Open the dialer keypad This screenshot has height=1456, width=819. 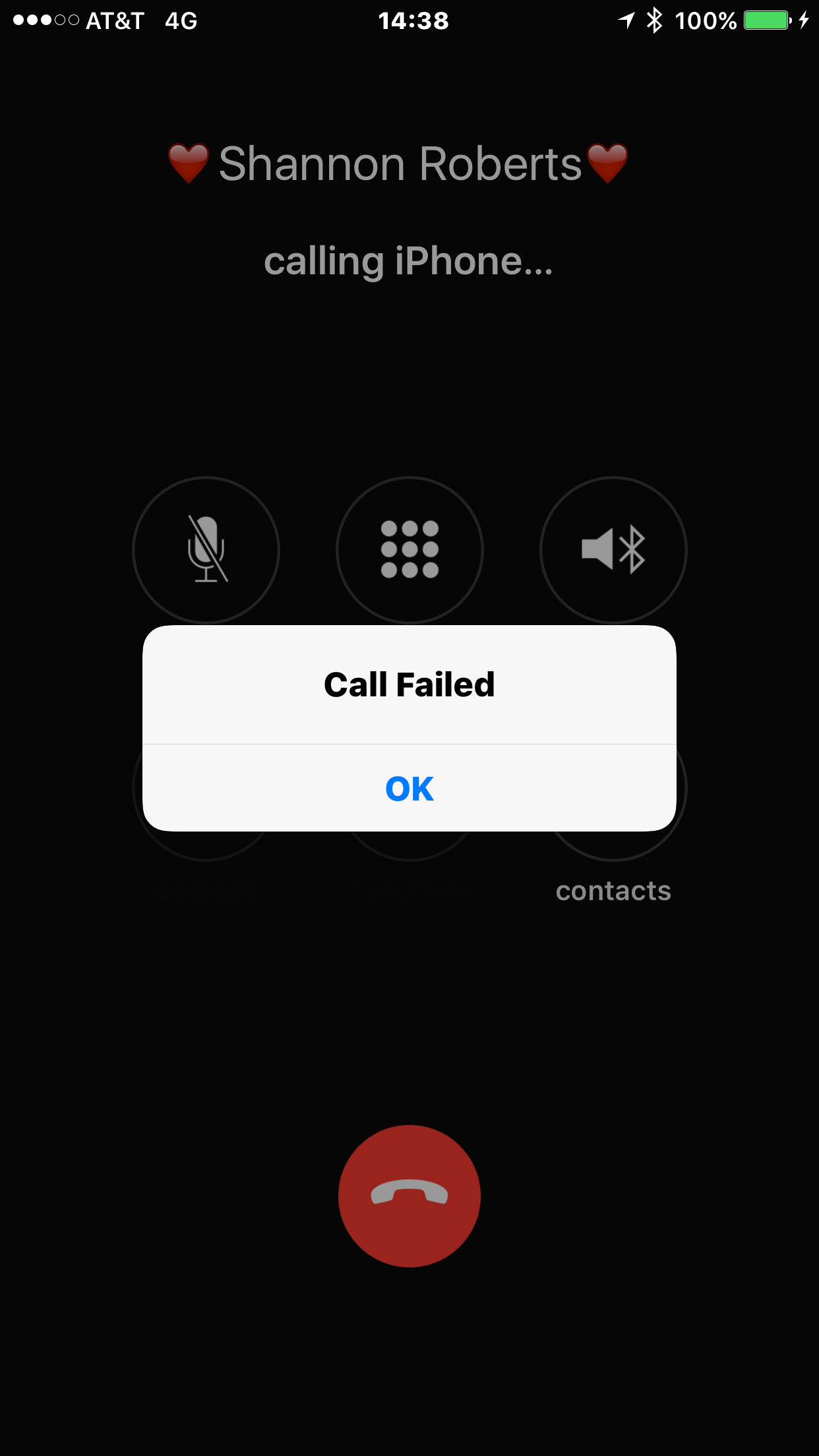[x=409, y=551]
